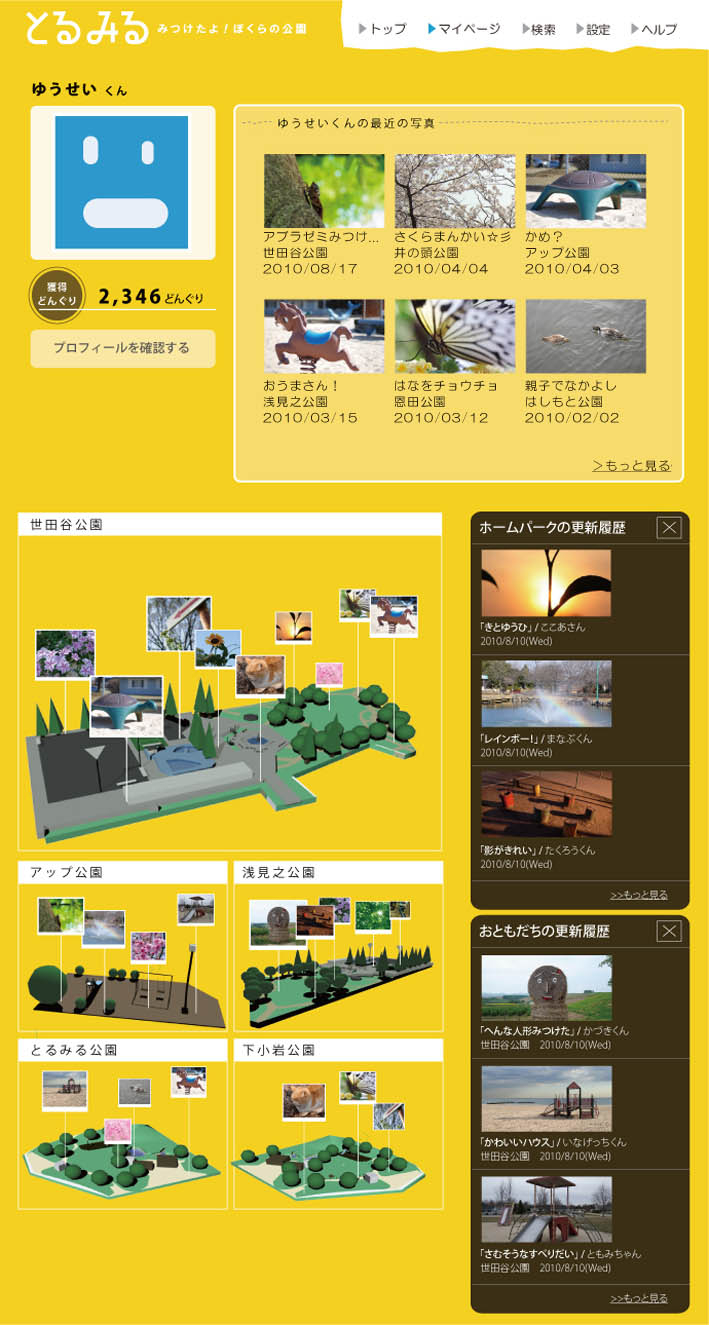Close the ホームパークの更新履歴 panel
709x1325 pixels.
(x=669, y=528)
